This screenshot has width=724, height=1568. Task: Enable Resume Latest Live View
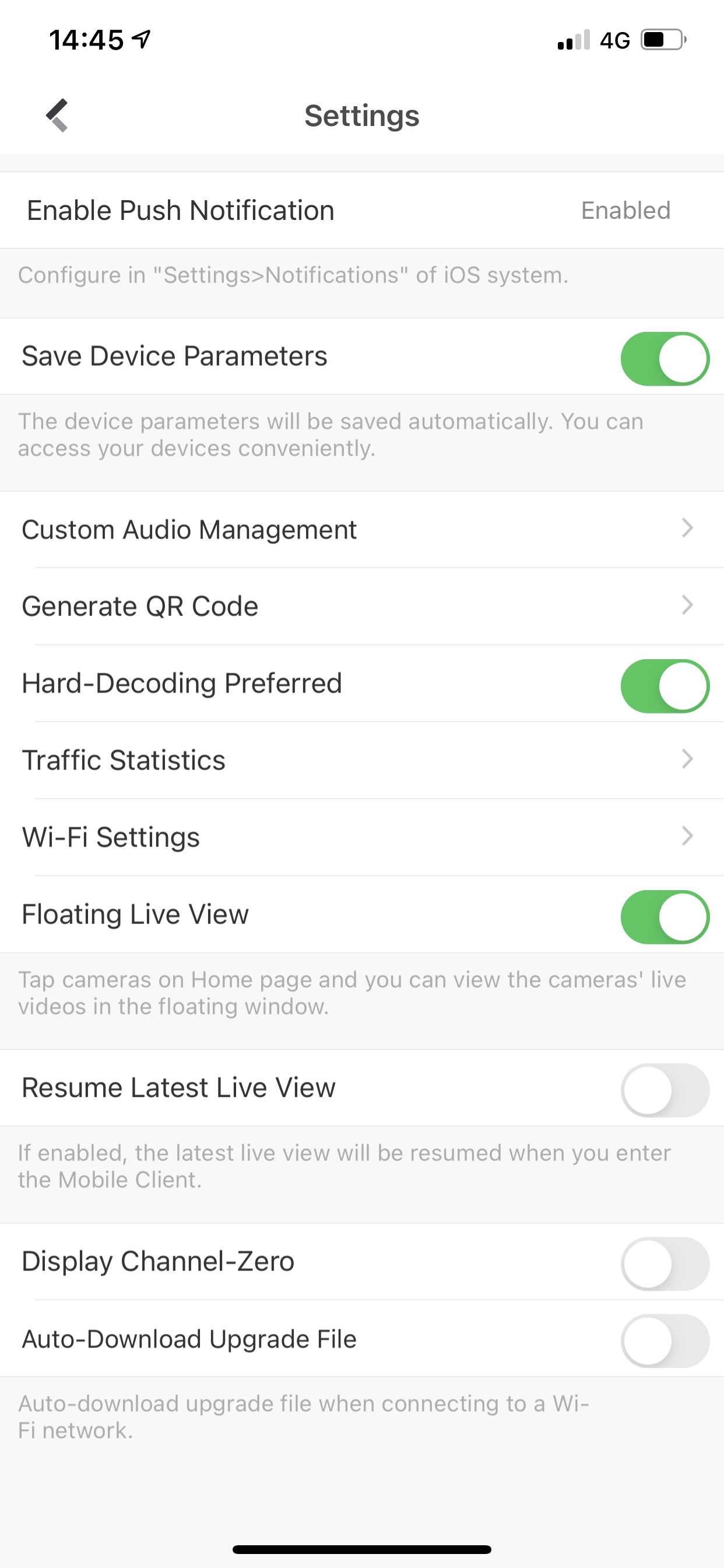[665, 1090]
